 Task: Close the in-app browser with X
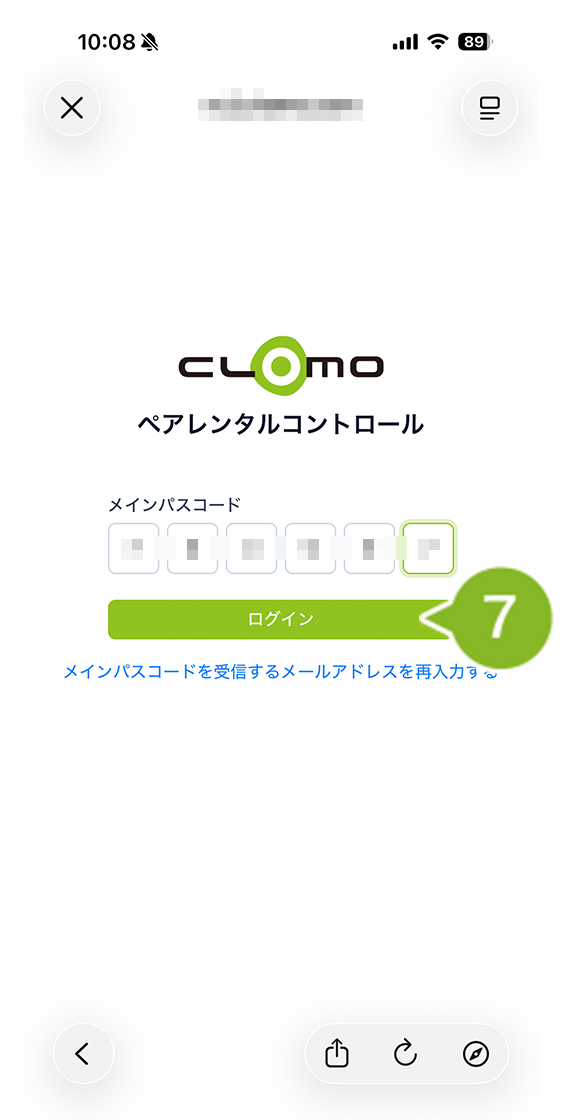coord(72,109)
